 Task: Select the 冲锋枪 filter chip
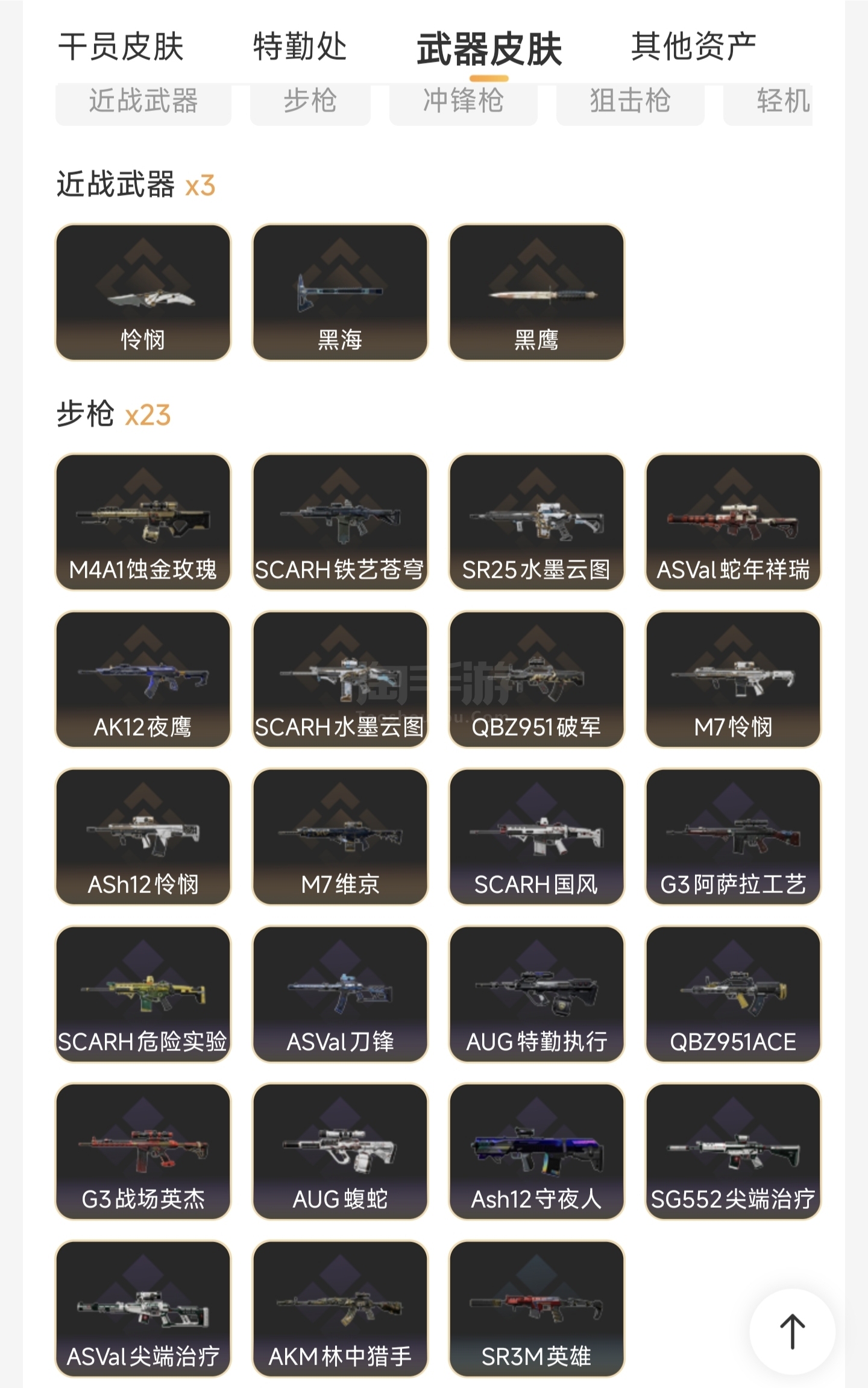[463, 101]
